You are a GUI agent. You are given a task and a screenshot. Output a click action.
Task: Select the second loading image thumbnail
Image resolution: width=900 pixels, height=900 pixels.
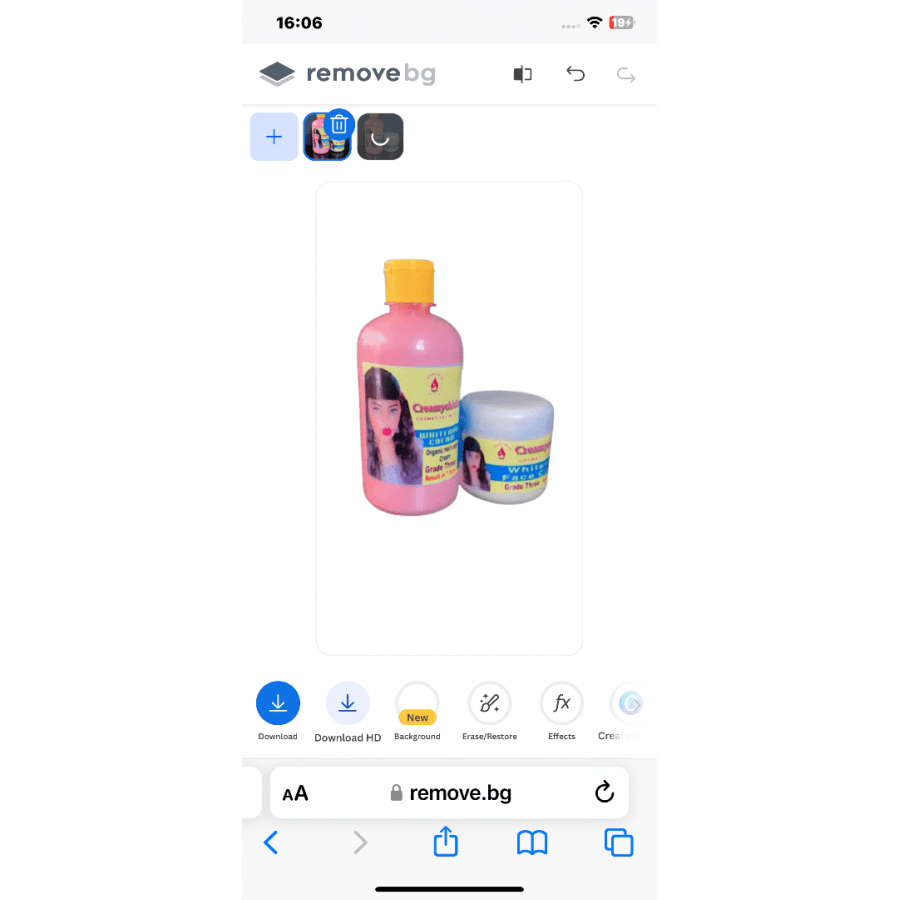(x=380, y=137)
